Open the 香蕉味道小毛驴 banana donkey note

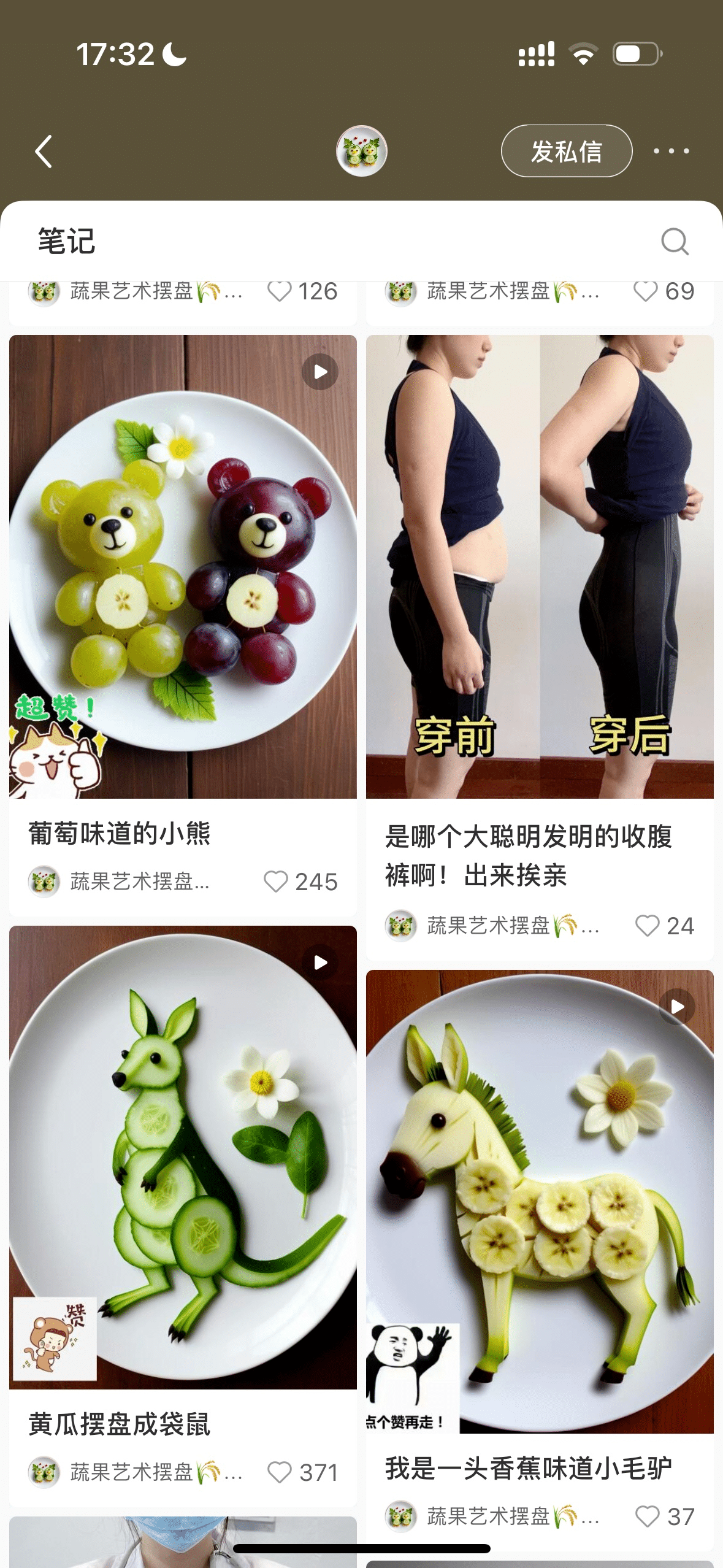click(540, 1201)
